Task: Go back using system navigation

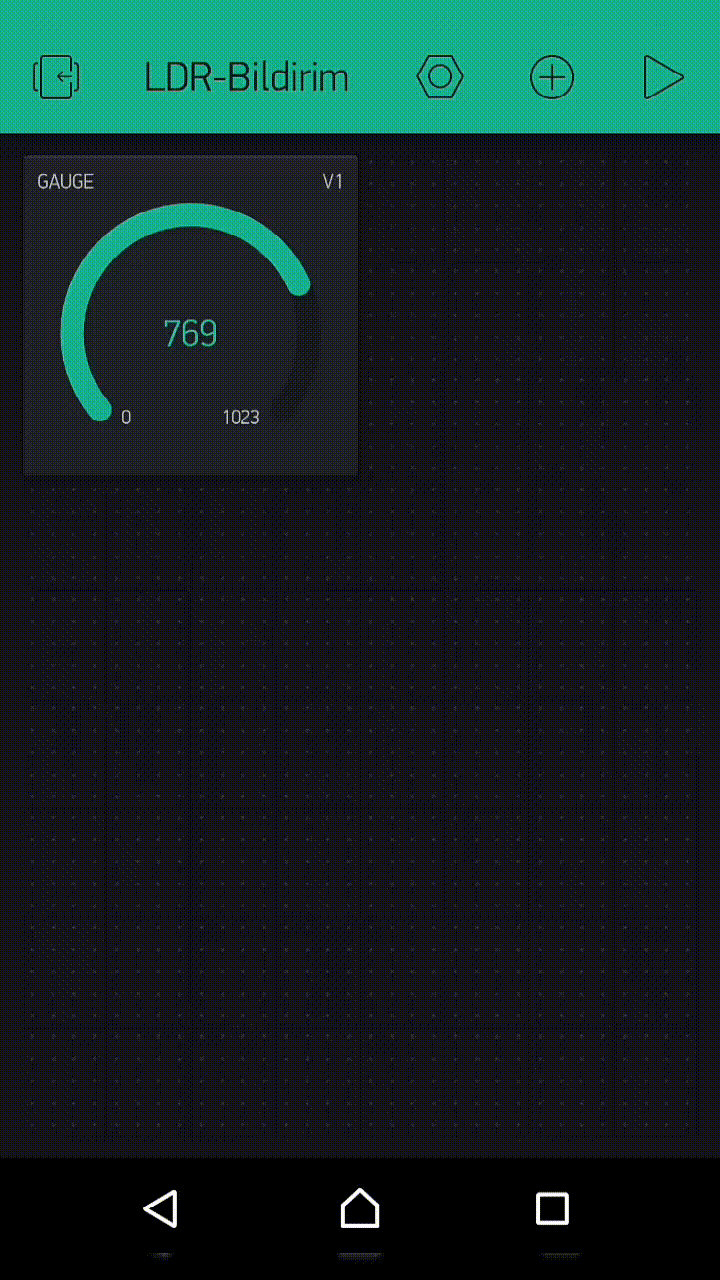Action: (161, 1208)
